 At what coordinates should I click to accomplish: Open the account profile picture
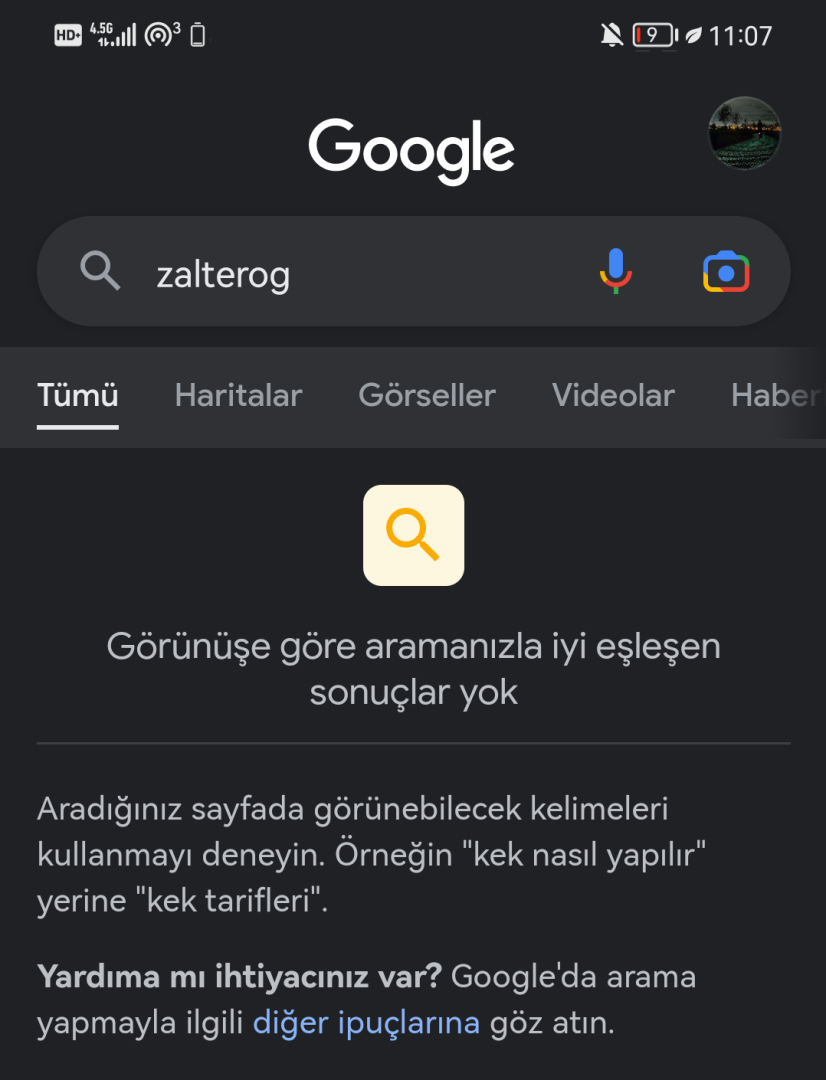tap(744, 134)
